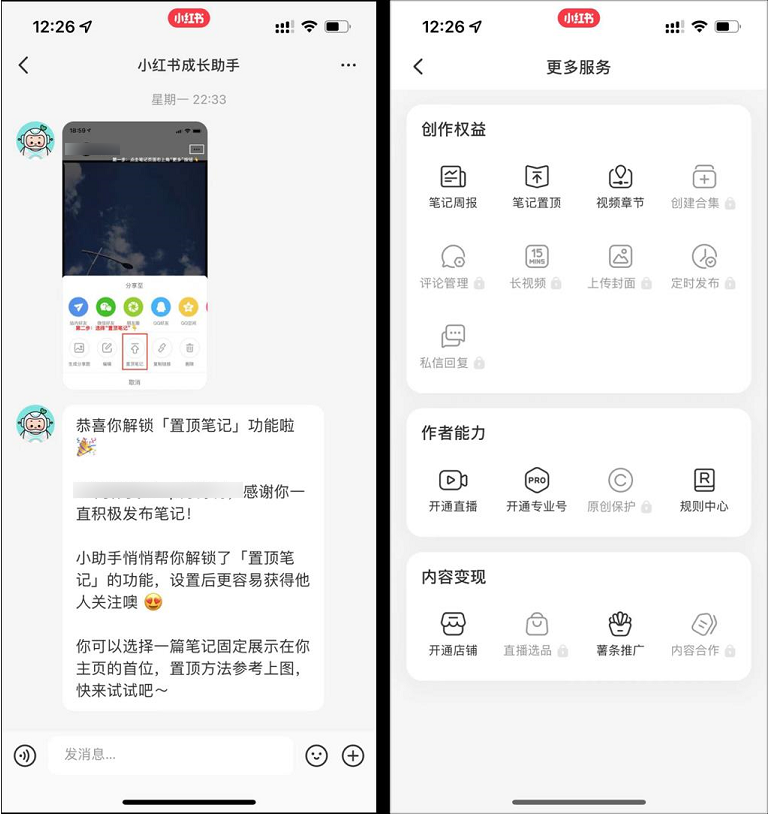Screen dimensions: 769x815
Task: Tap the locked 定时发布 item
Action: pos(703,268)
